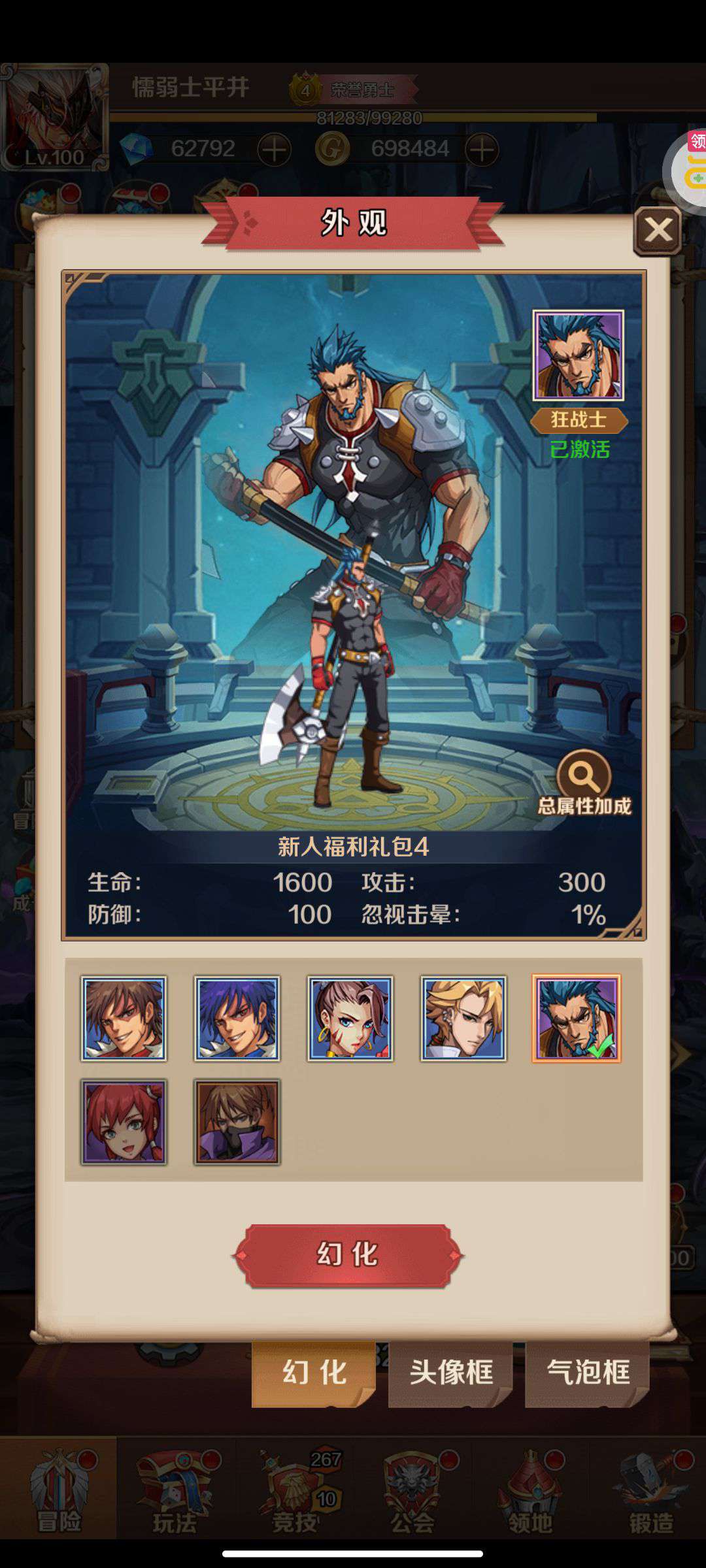Close the 外观 appearance dialog

click(658, 231)
